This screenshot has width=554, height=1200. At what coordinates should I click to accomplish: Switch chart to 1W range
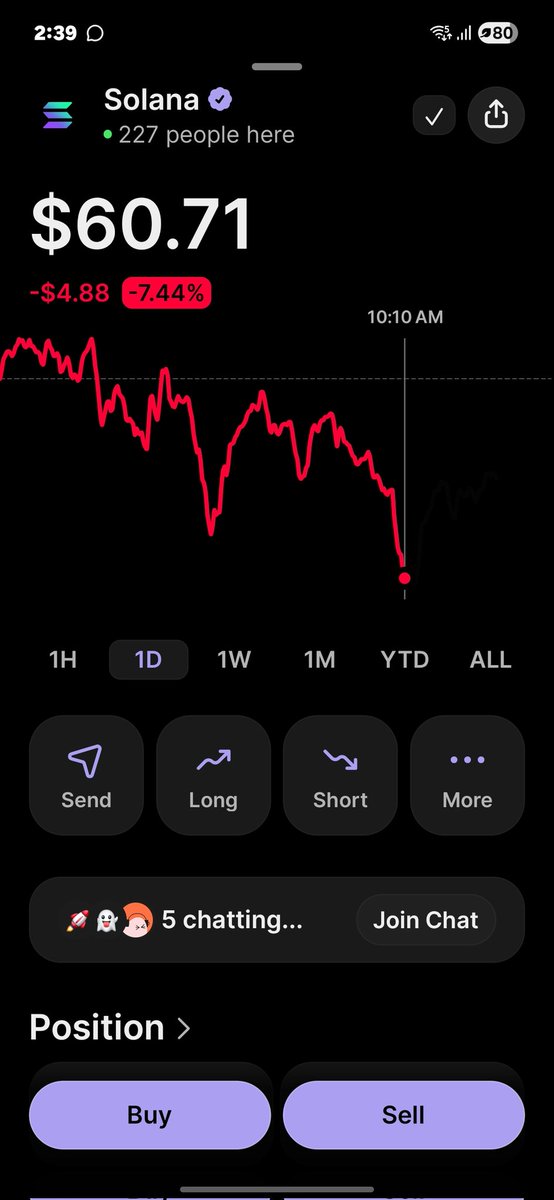234,660
